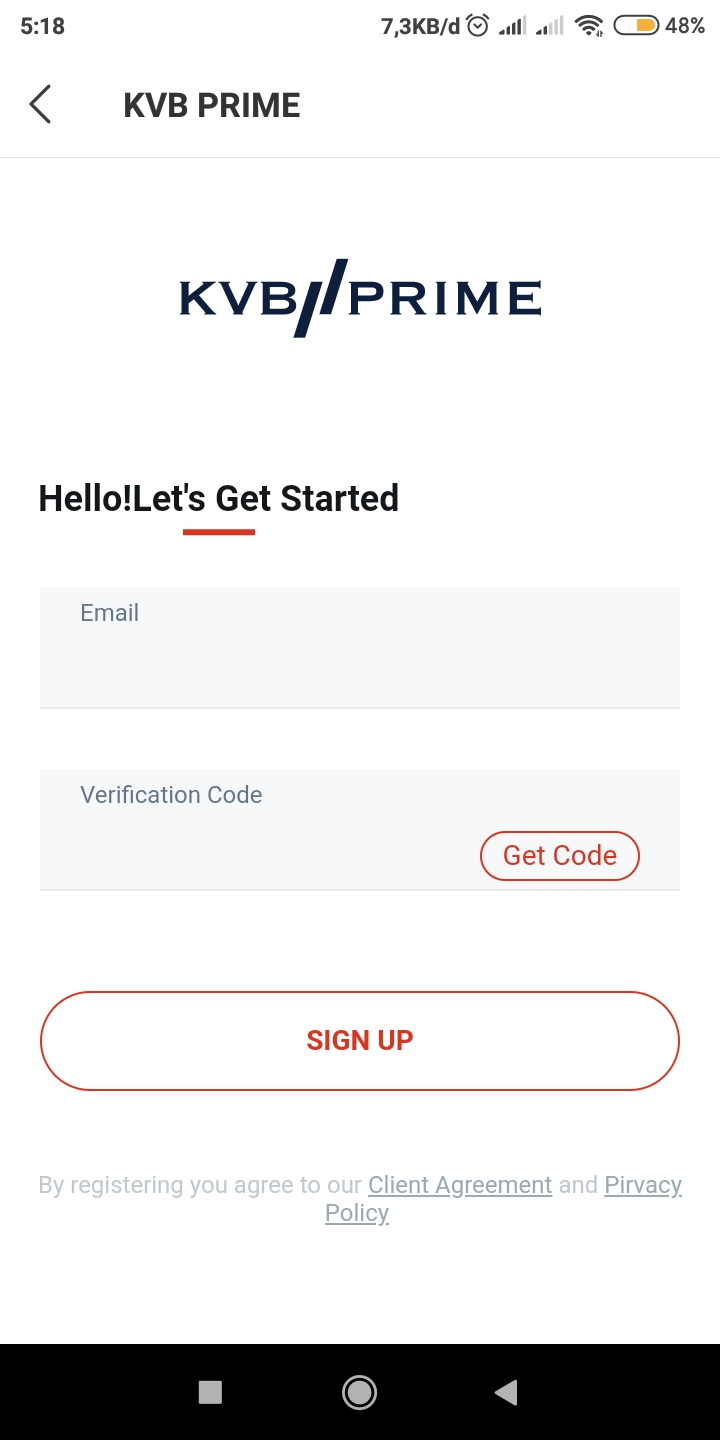Go back using the header arrow
The width and height of the screenshot is (720, 1440).
40,104
